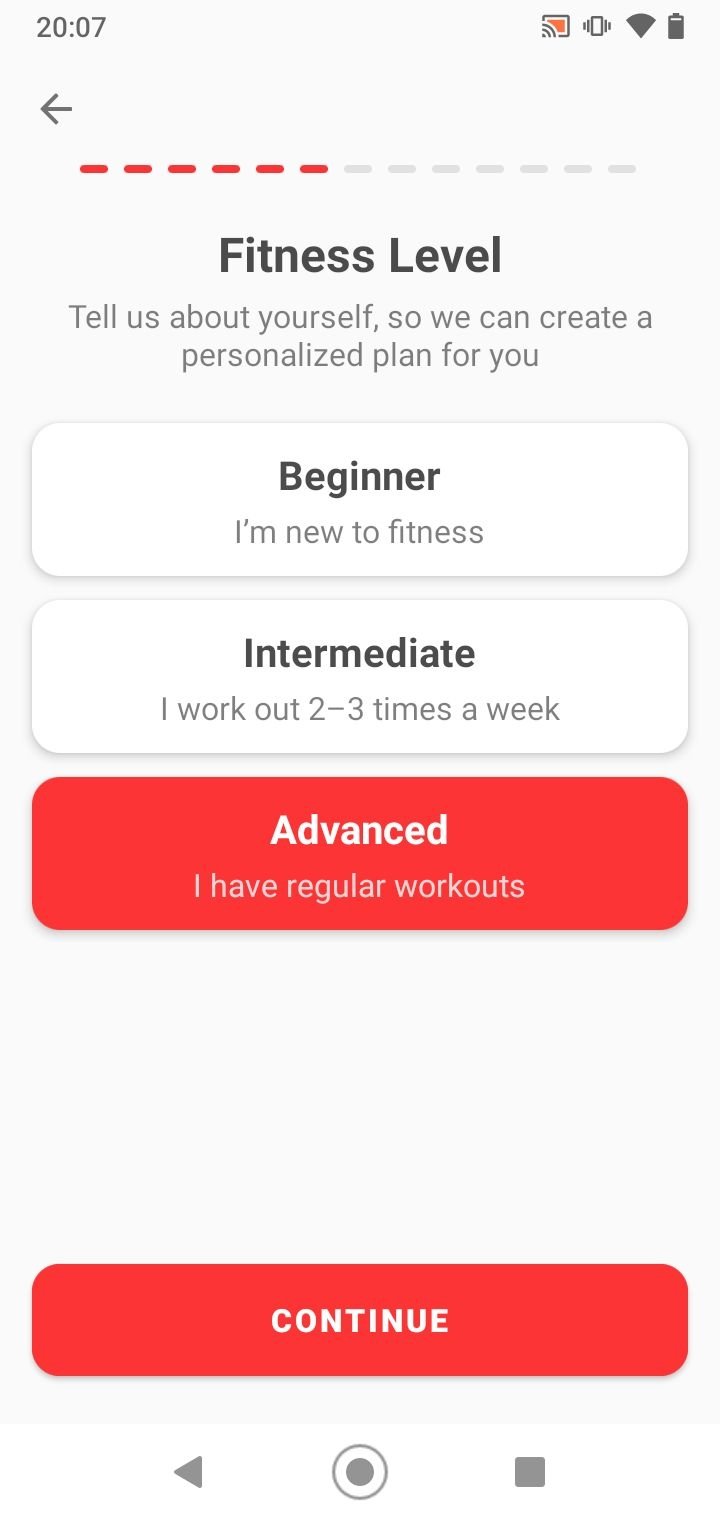Pick the Advanced fitness level

click(x=360, y=853)
